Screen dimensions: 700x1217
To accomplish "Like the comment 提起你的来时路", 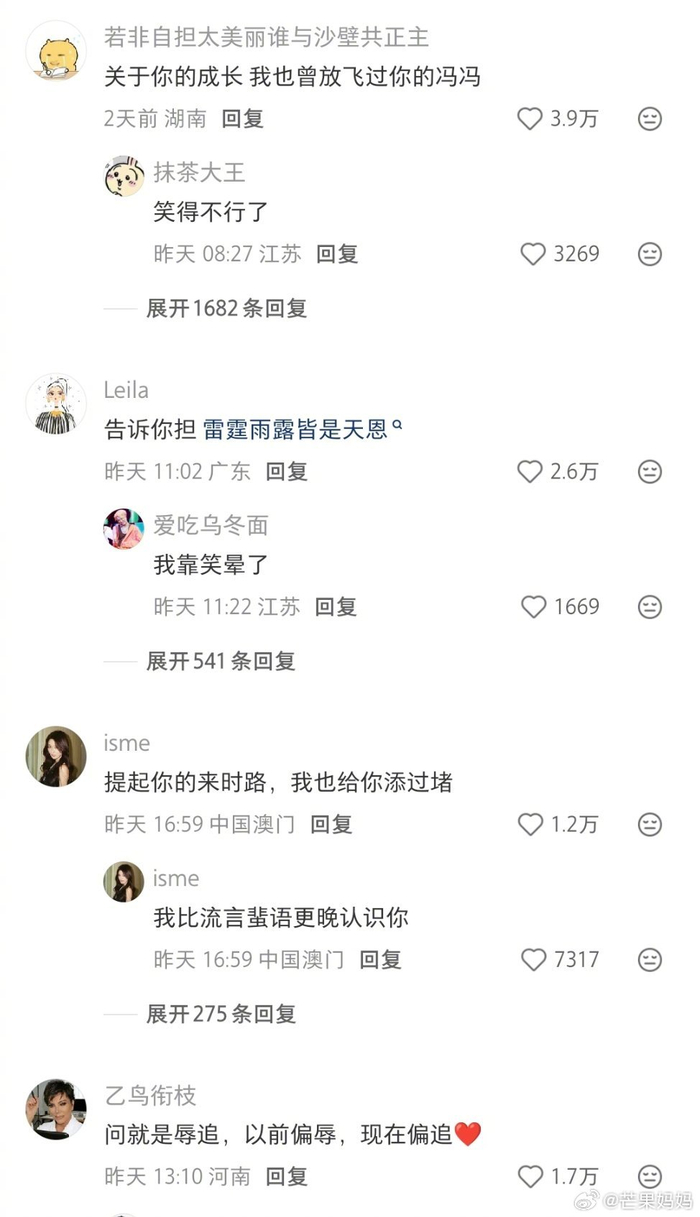I will pos(530,825).
